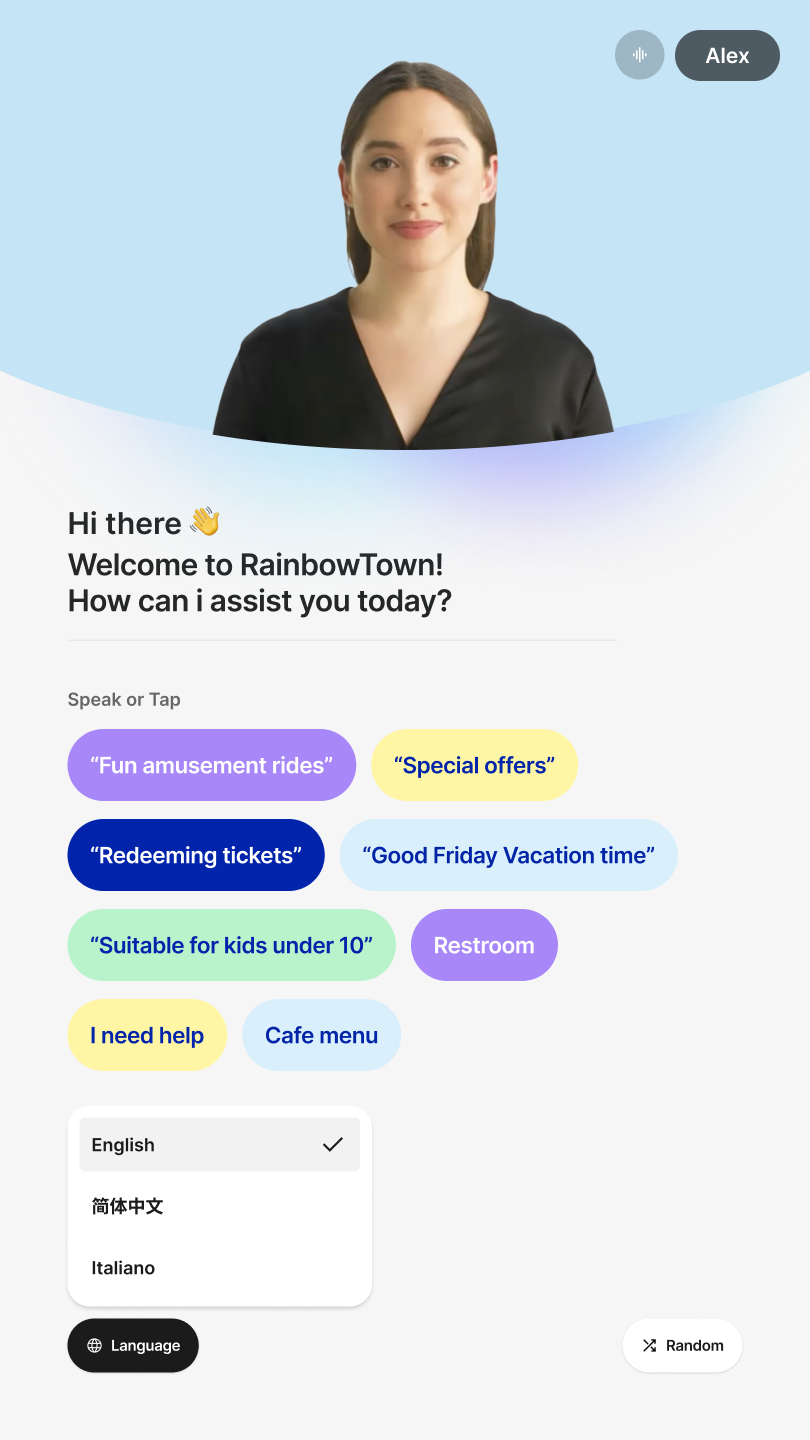Ask about "Fun amusement rides"
This screenshot has width=810, height=1440.
point(212,765)
